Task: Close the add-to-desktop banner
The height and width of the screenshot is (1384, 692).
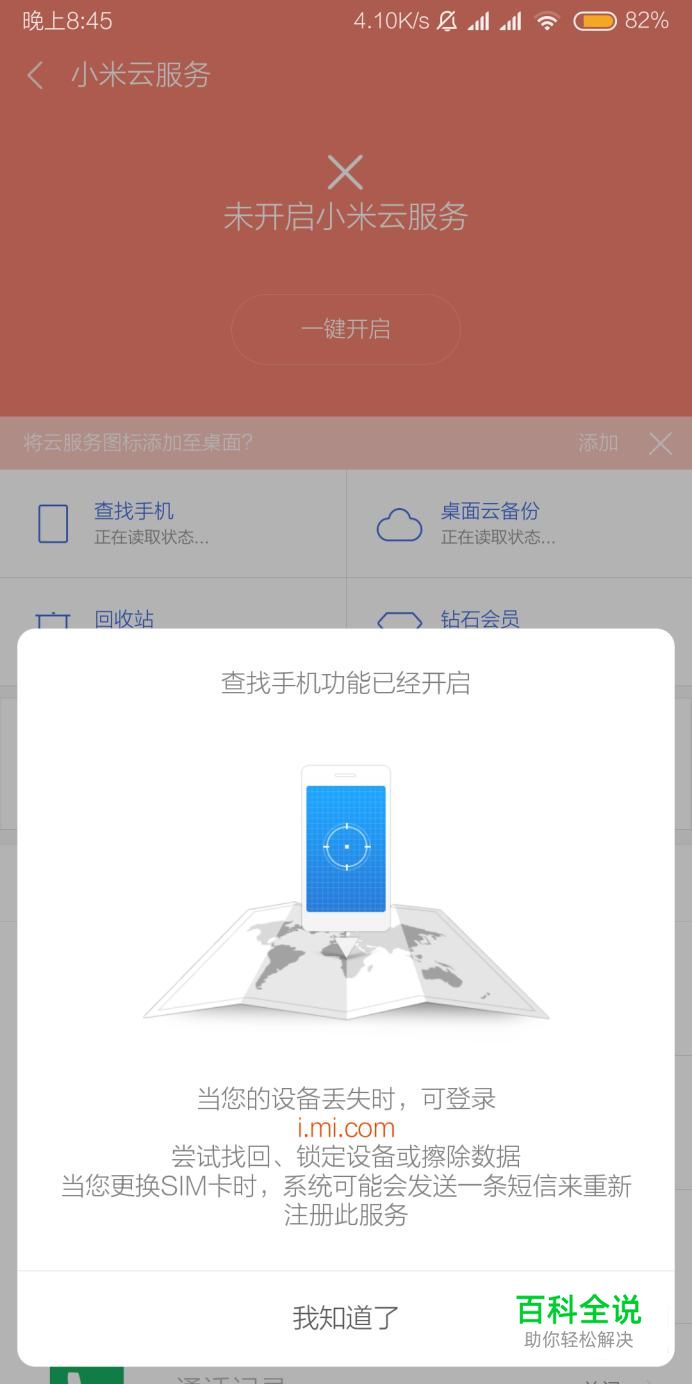Action: tap(660, 443)
